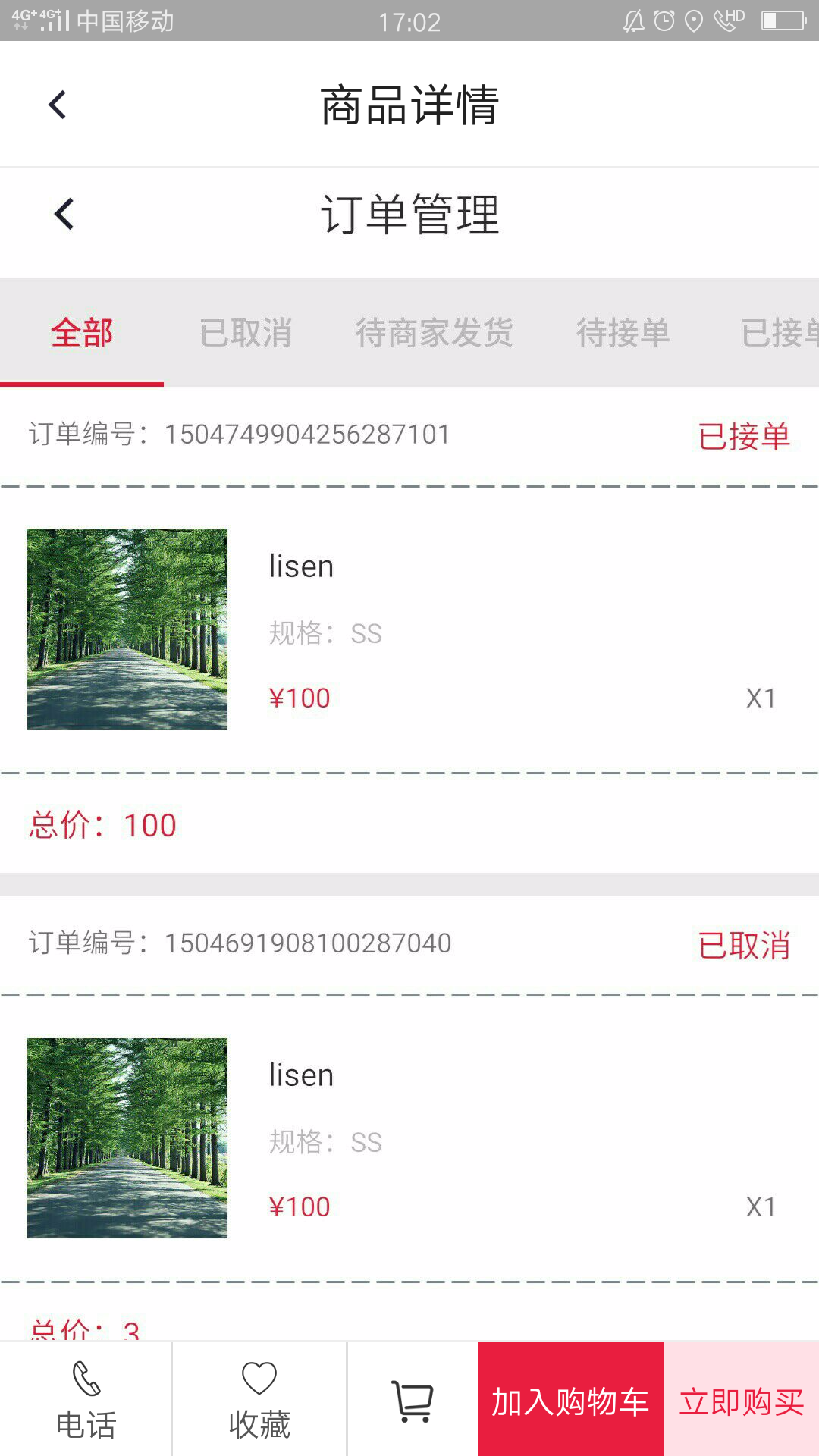This screenshot has height=1456, width=819.
Task: Open the shopping cart
Action: tap(413, 1400)
